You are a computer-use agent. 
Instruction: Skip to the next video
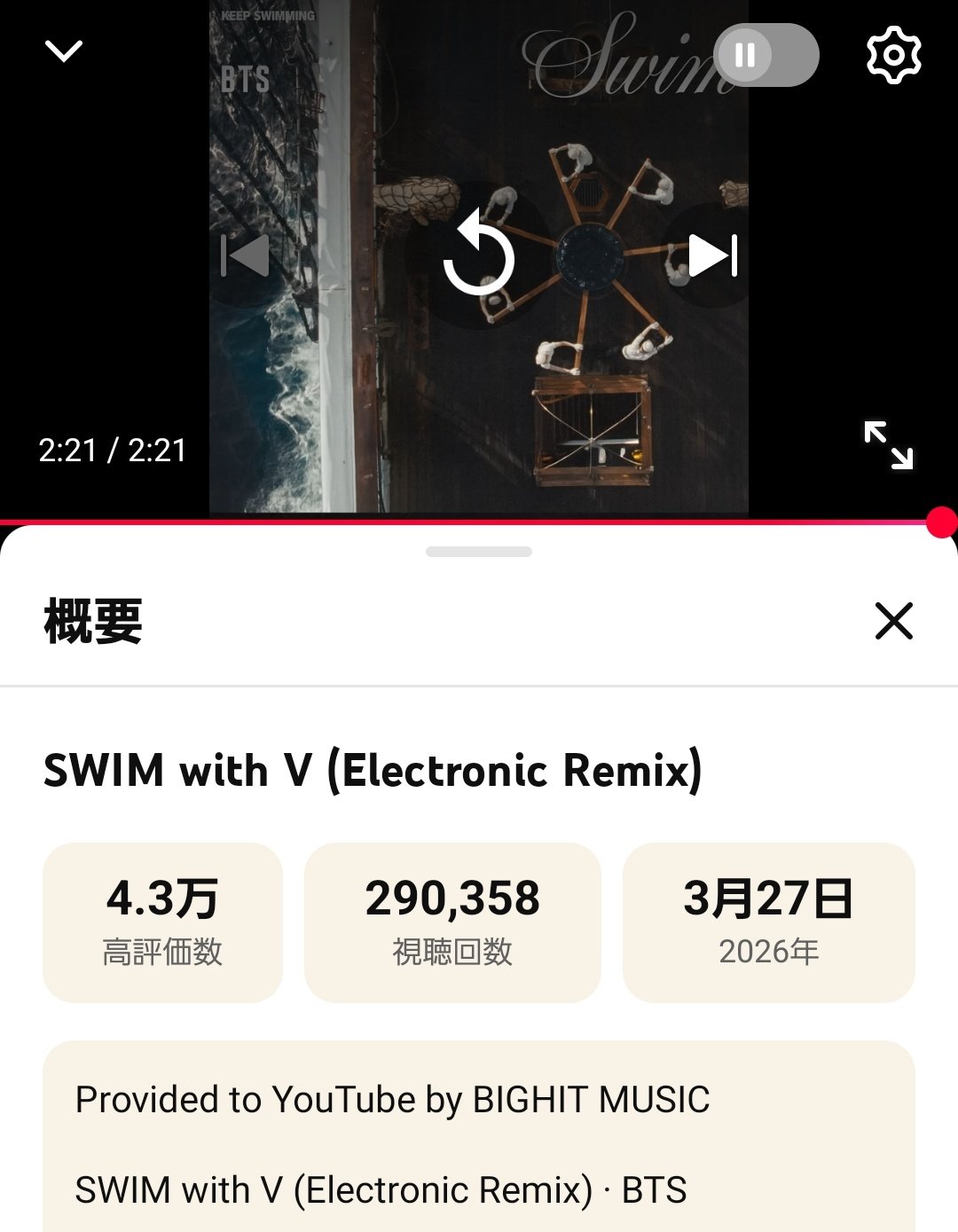[713, 256]
